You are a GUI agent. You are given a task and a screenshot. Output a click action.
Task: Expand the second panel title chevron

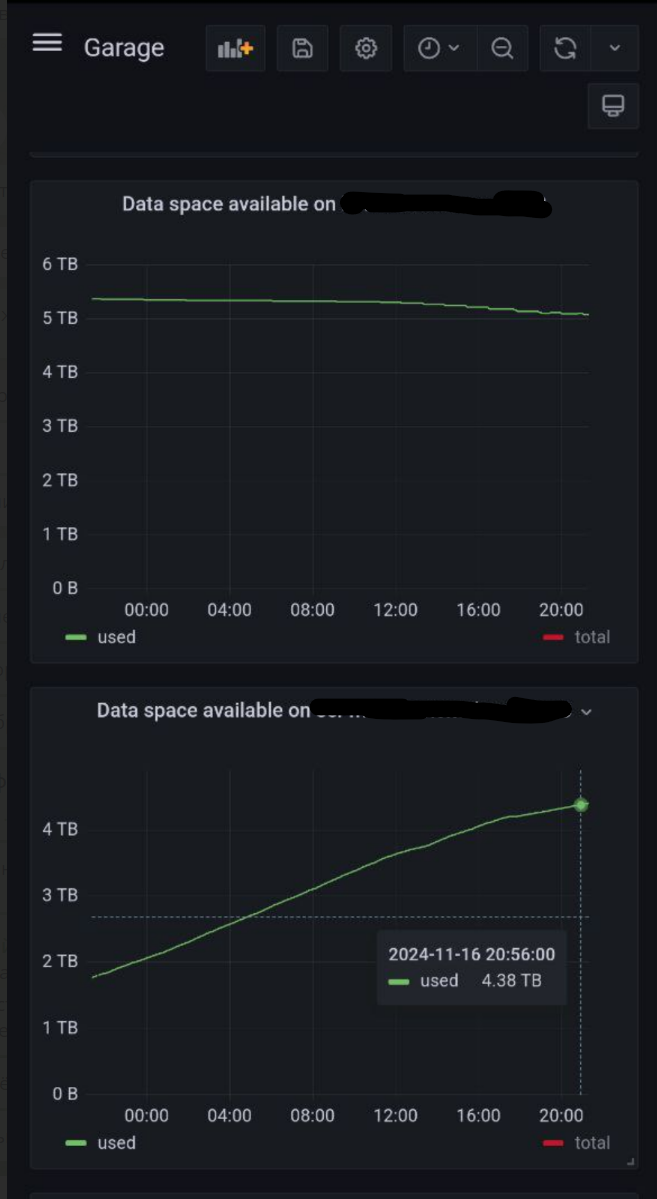[587, 711]
